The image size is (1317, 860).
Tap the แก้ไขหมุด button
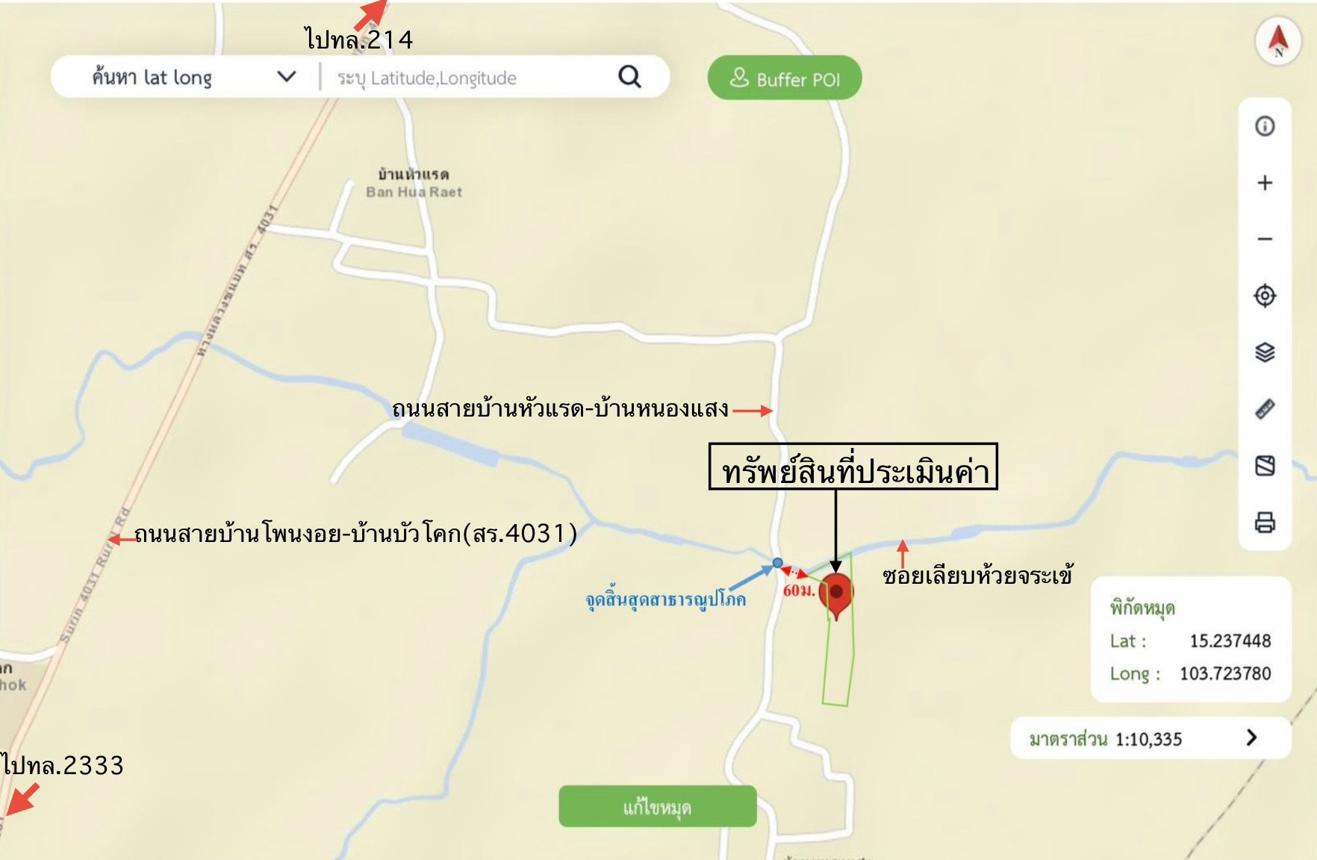click(657, 807)
